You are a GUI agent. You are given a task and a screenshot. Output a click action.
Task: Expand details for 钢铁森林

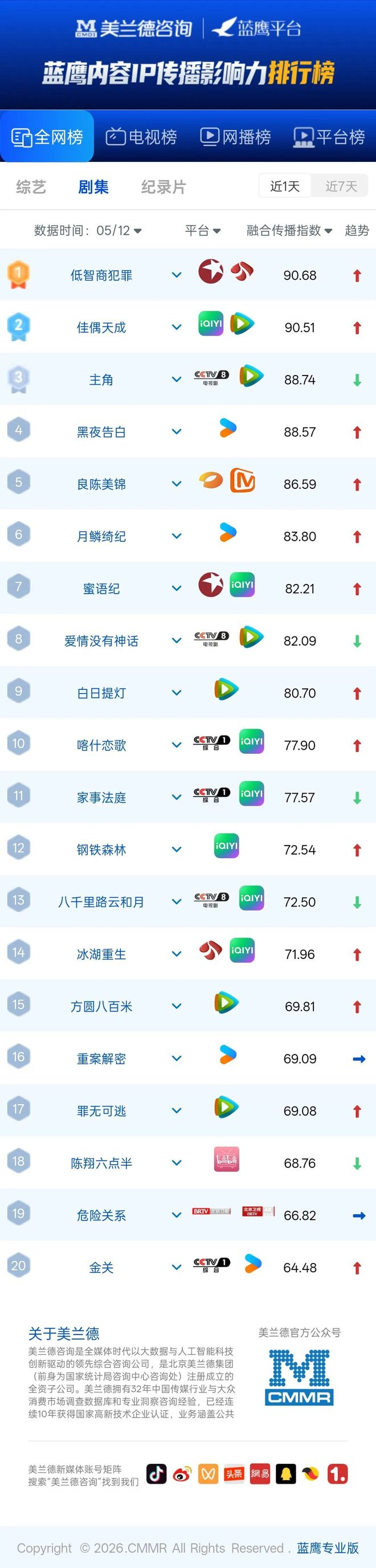177,850
